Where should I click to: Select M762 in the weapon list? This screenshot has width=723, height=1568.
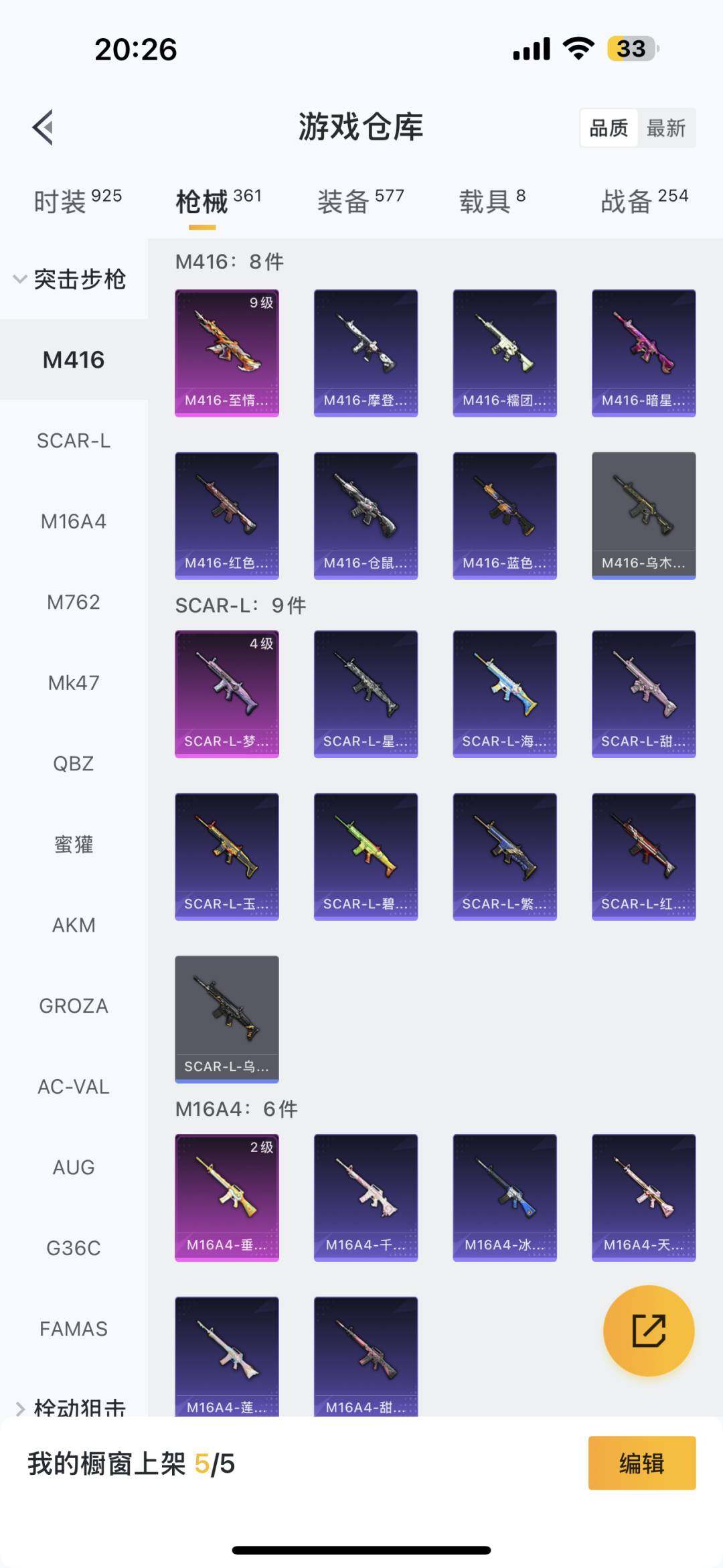pos(74,602)
